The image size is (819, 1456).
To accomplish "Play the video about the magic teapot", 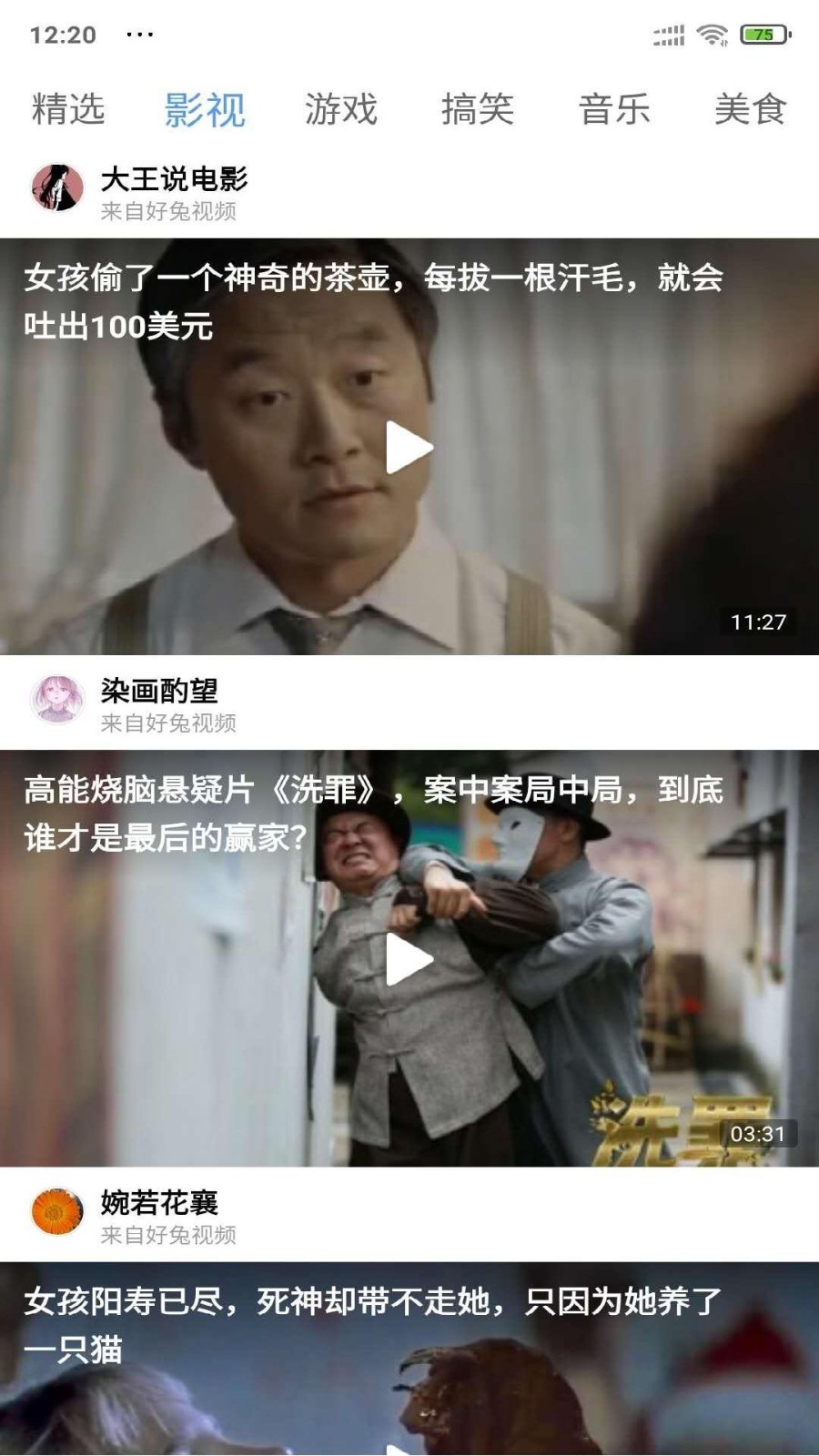I will coord(409,447).
